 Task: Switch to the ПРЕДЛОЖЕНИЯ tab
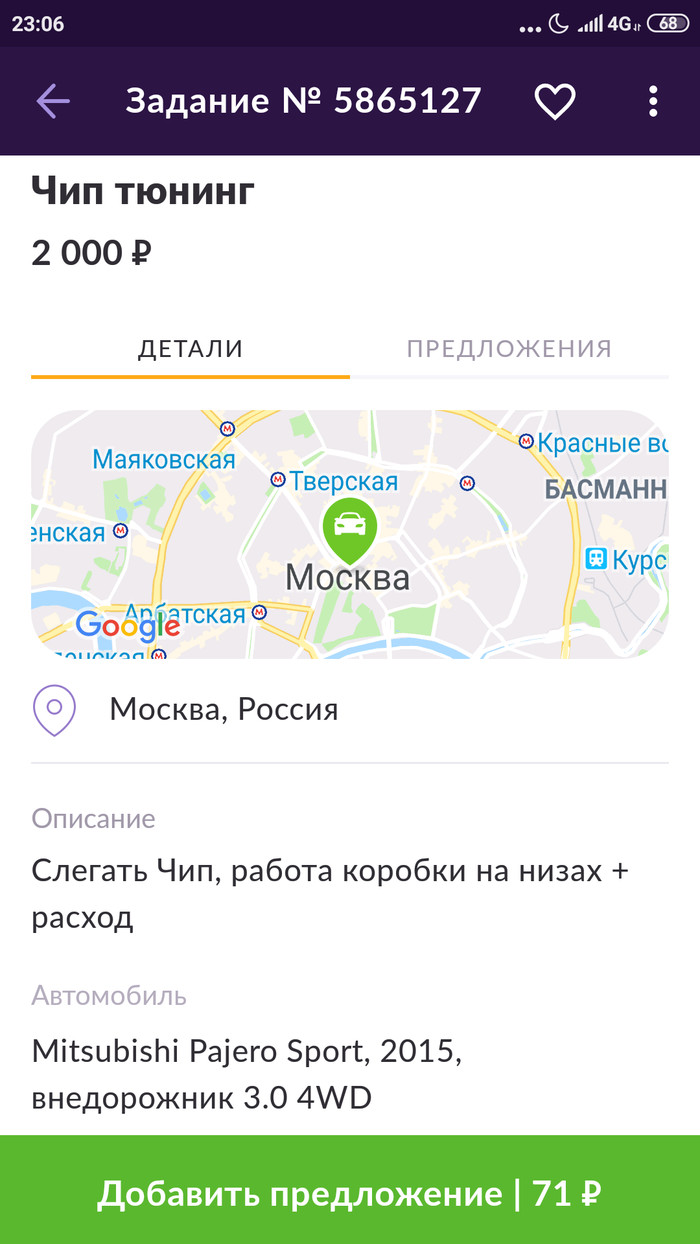(509, 349)
